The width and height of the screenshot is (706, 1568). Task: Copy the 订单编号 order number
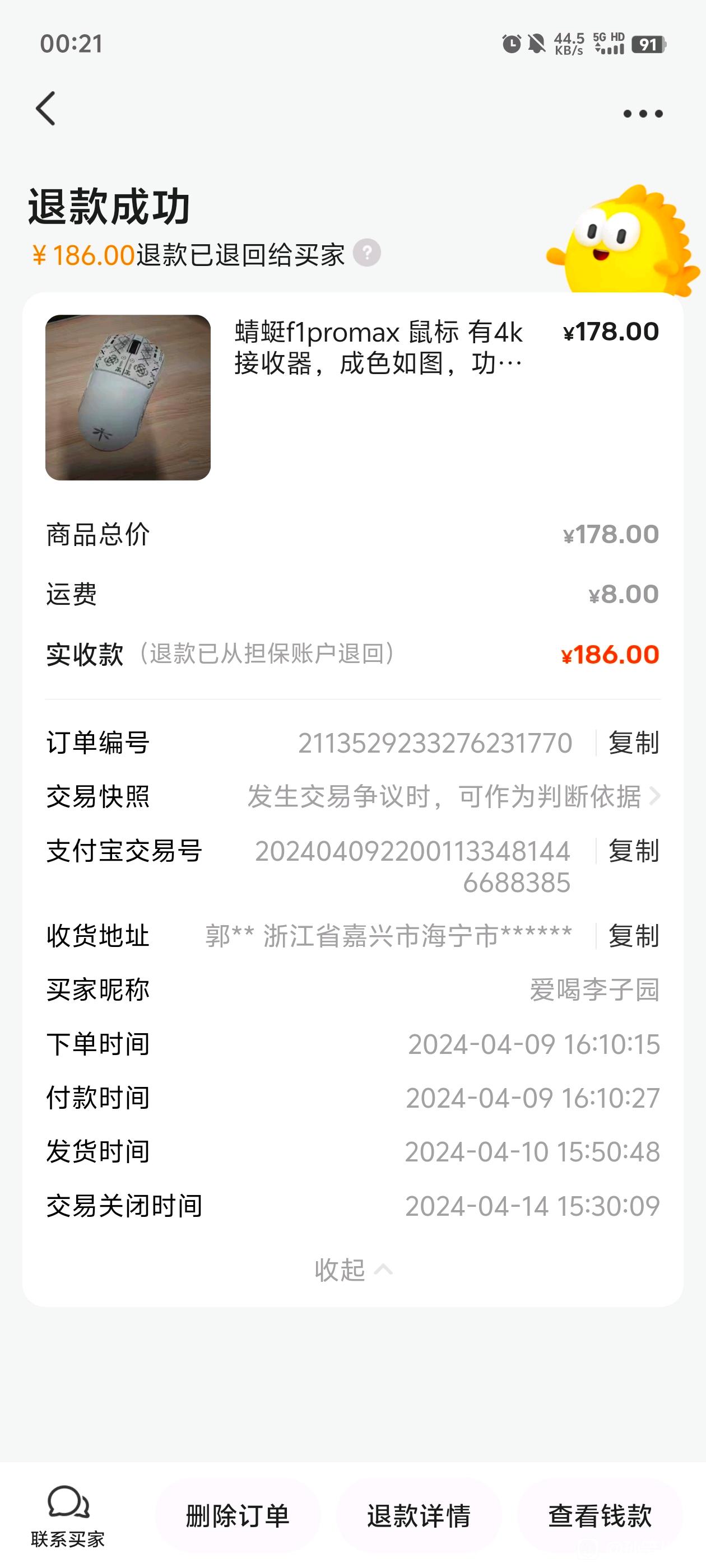click(634, 743)
